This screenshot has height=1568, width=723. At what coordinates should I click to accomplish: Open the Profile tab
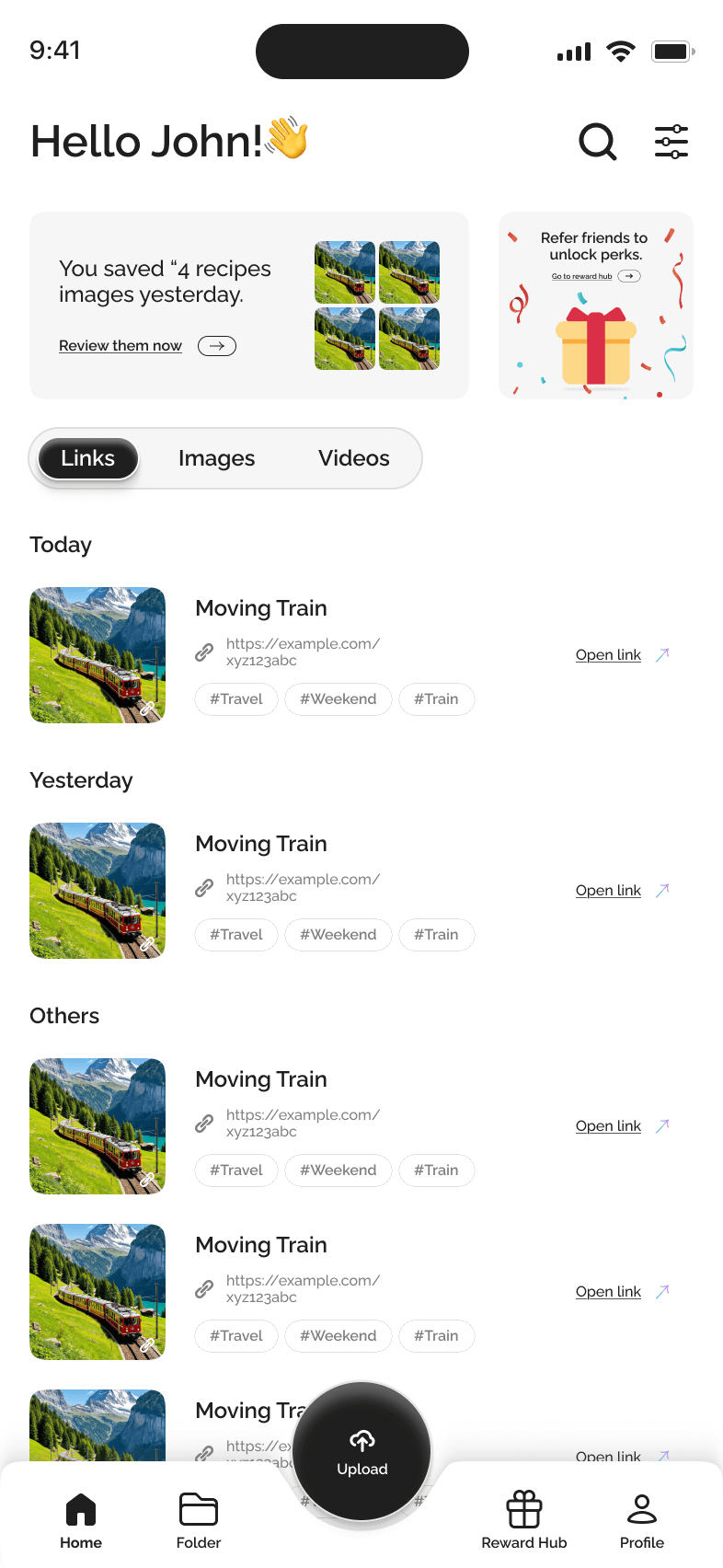click(642, 1521)
